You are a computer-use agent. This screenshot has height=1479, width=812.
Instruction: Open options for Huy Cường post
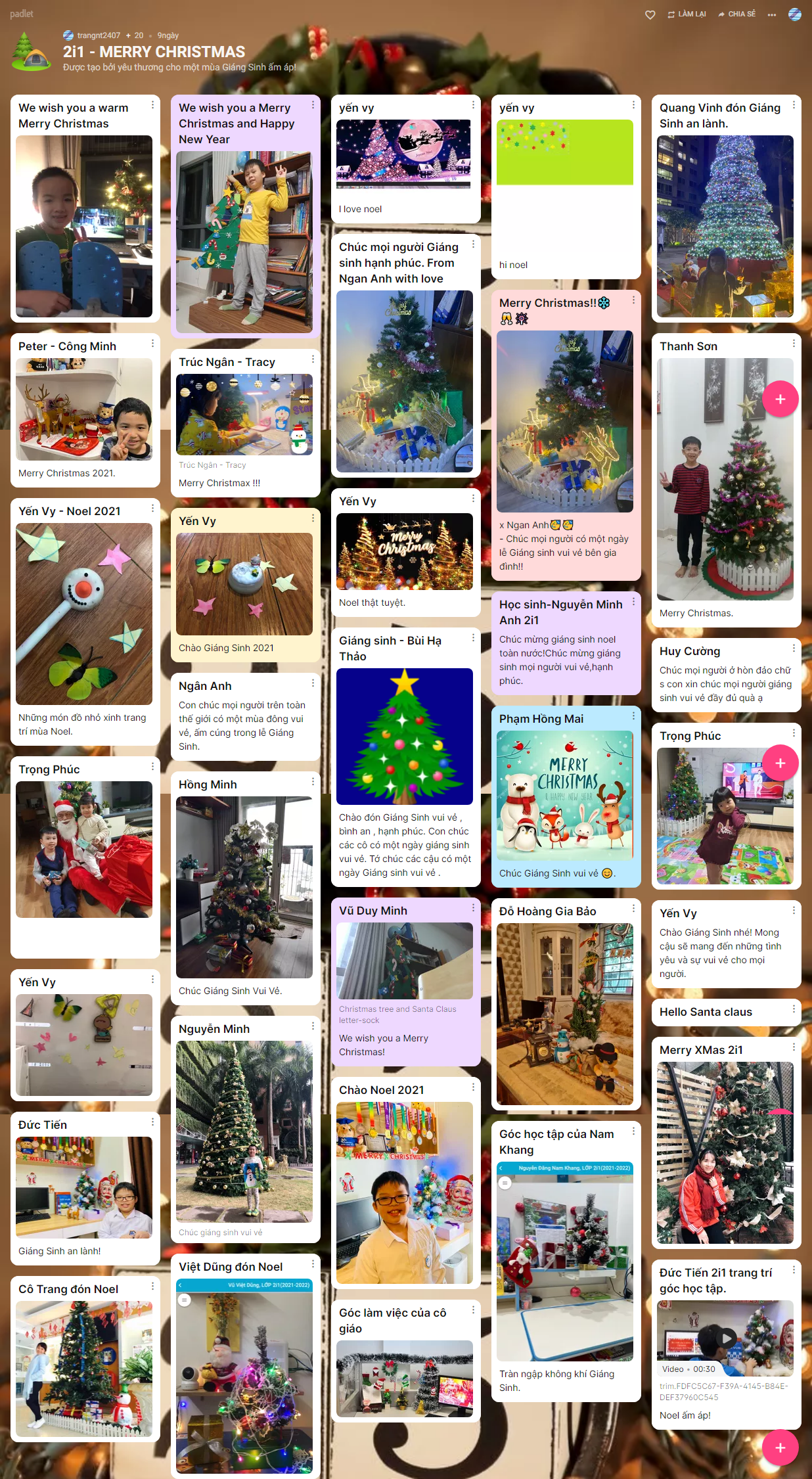point(794,648)
